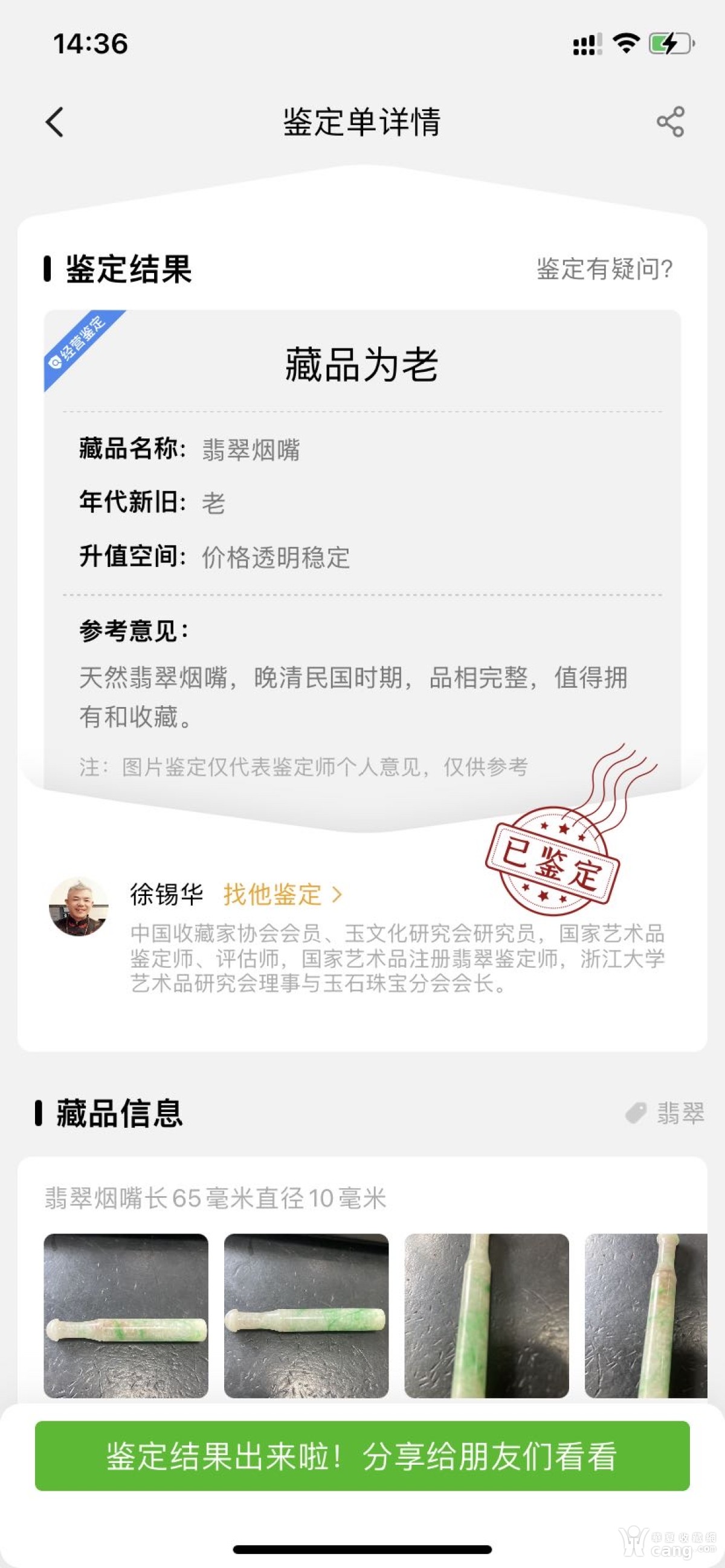The height and width of the screenshot is (1568, 725).
Task: Open the first 翡翠烟嘴 photo
Action: (126, 1316)
